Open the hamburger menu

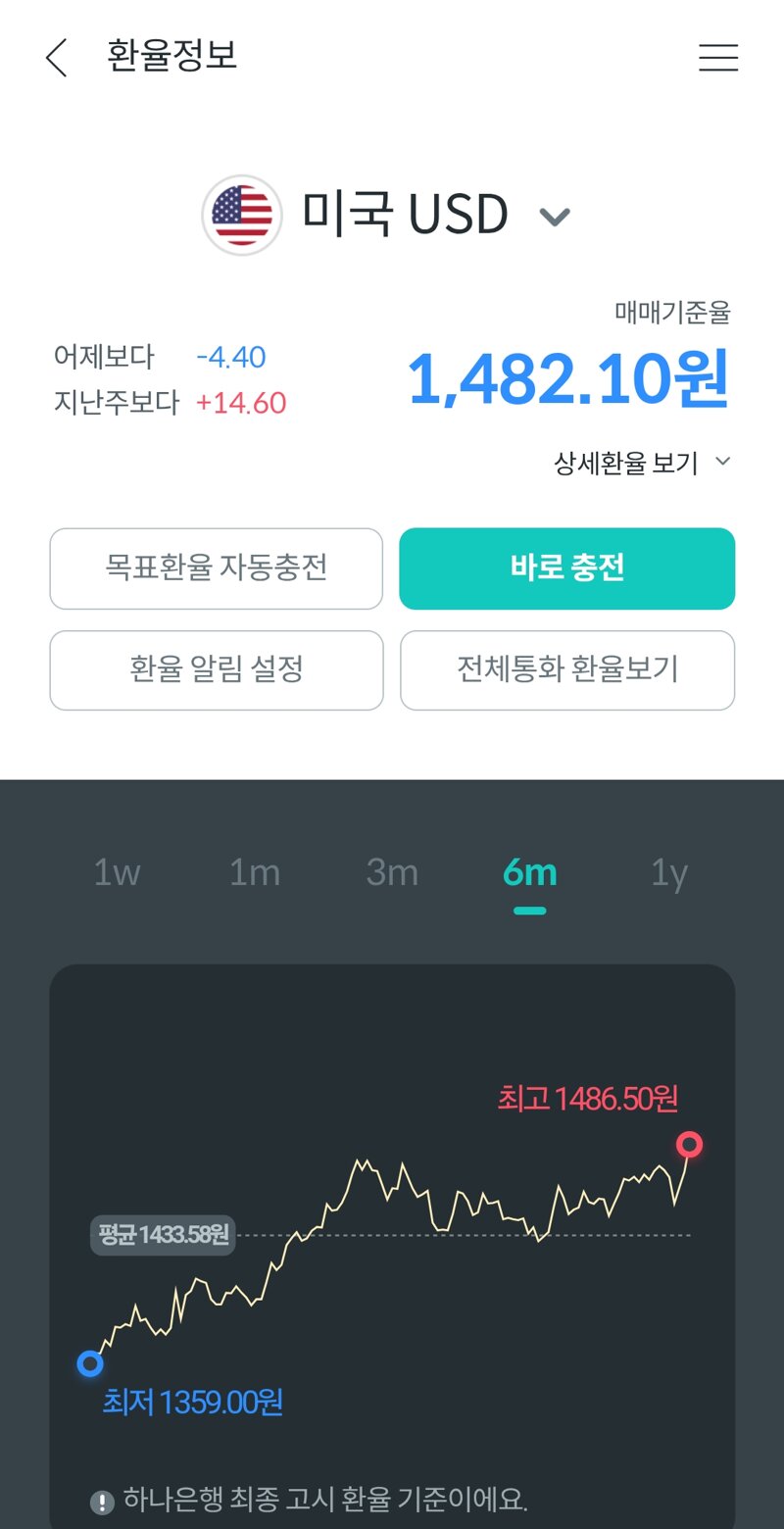click(717, 58)
